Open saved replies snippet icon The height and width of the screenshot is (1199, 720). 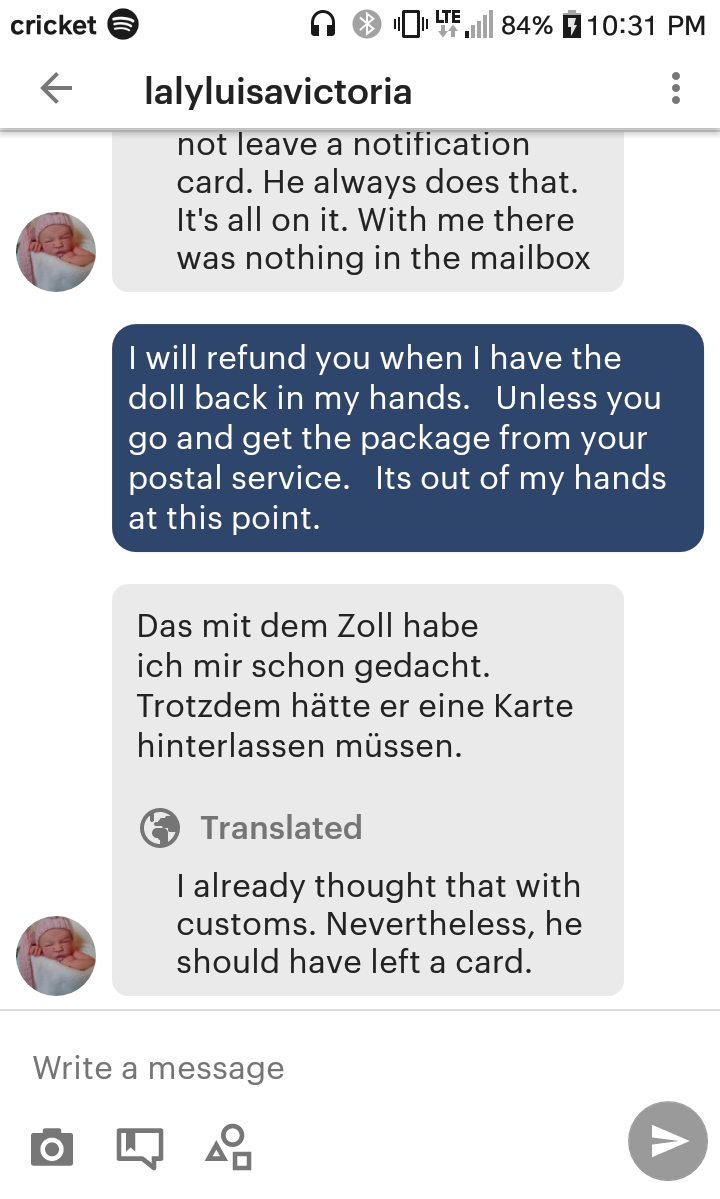(x=140, y=1147)
